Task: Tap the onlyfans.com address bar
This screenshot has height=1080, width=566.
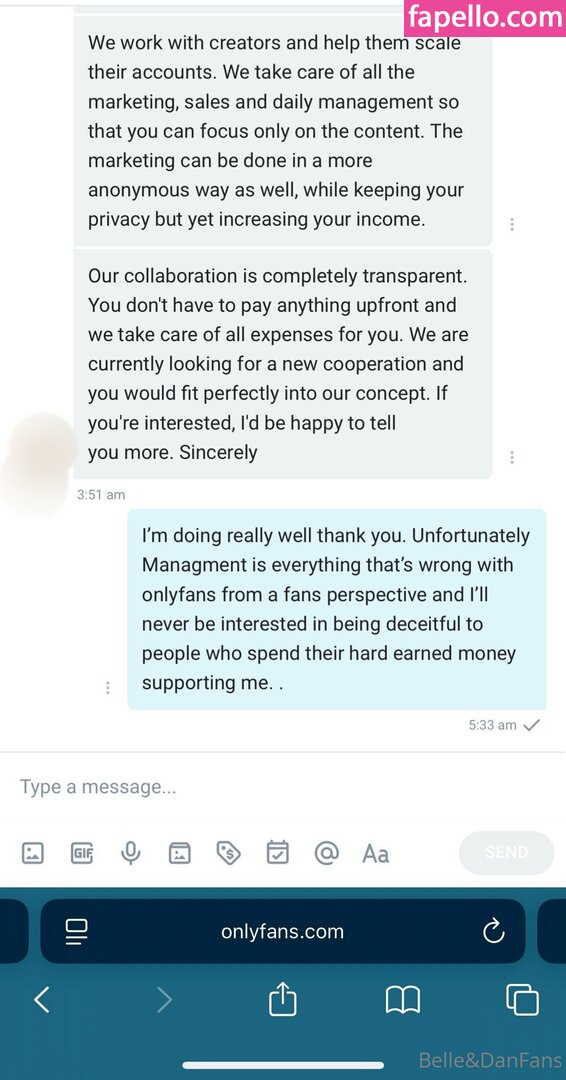Action: pos(282,931)
